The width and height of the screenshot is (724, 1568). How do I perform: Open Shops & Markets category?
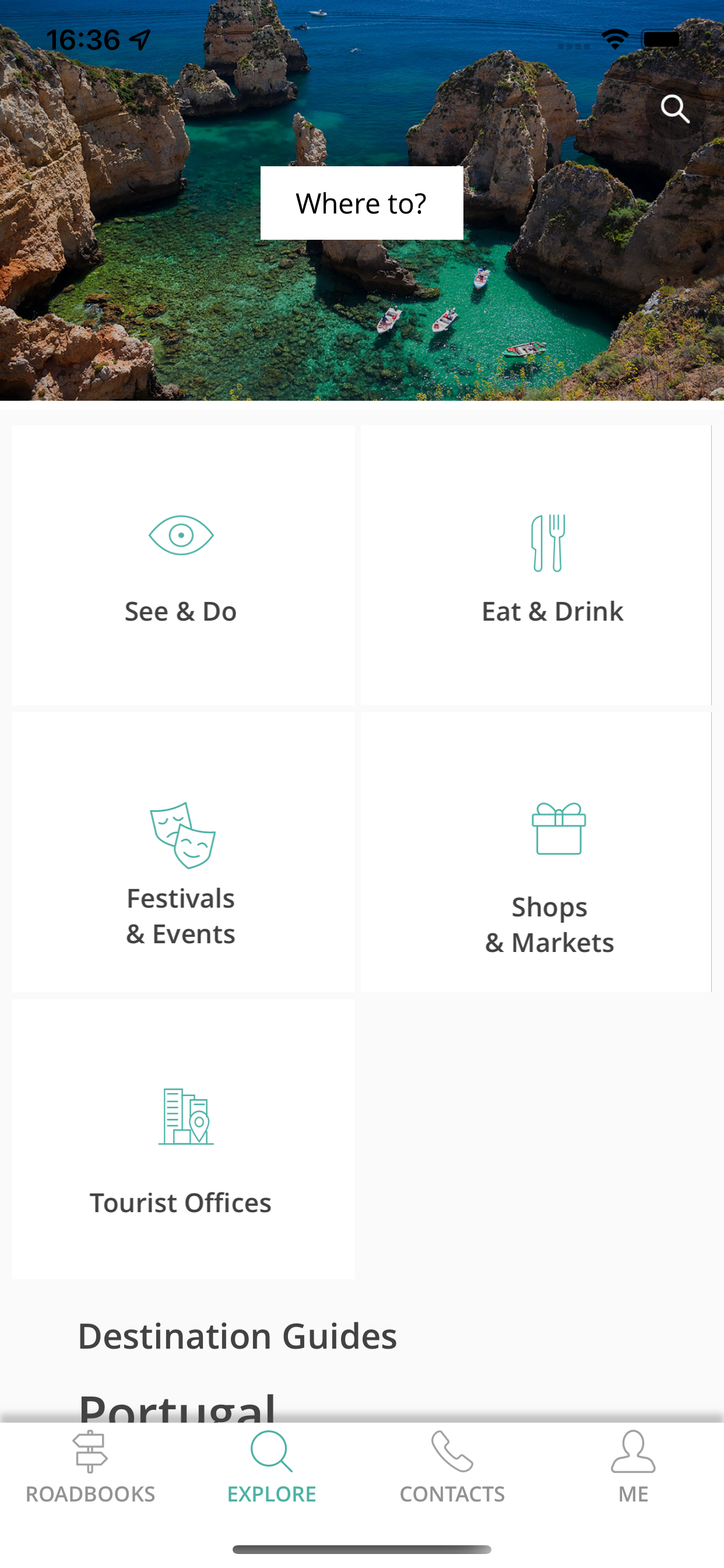[536, 852]
